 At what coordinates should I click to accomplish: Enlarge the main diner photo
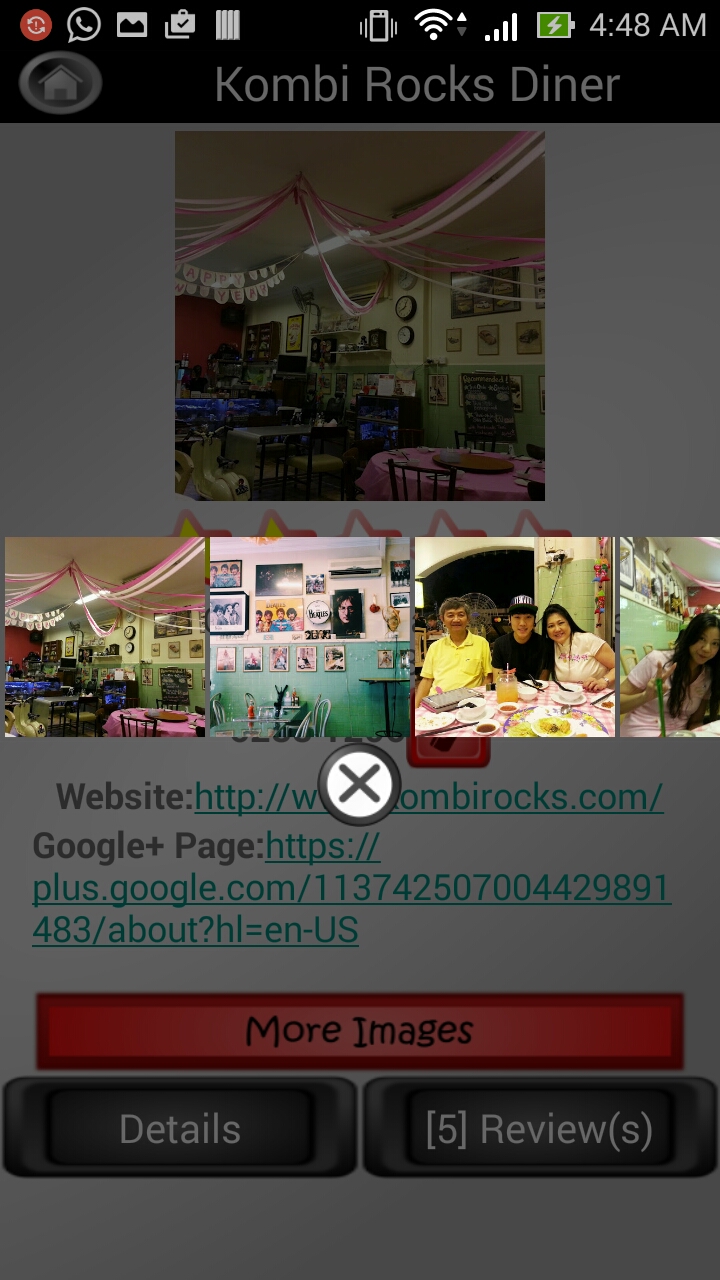360,315
